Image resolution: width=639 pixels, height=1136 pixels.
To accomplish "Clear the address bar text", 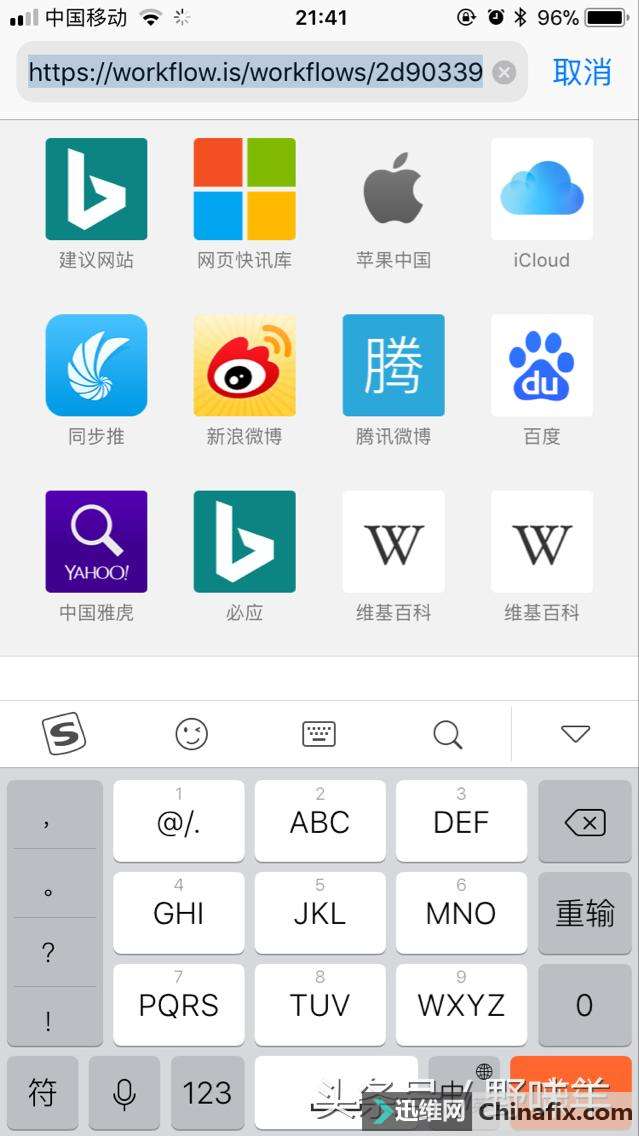I will click(x=505, y=72).
